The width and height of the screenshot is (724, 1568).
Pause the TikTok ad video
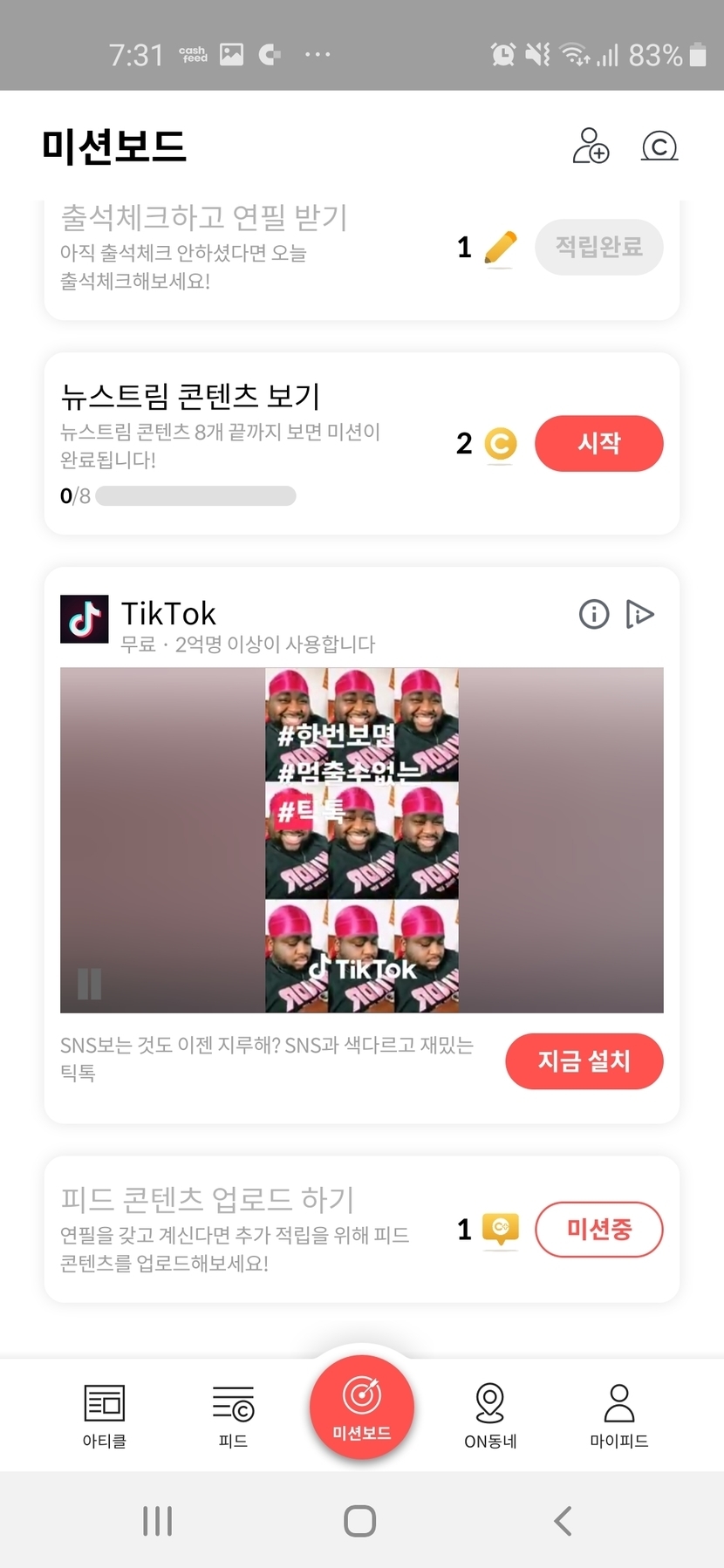tap(90, 984)
